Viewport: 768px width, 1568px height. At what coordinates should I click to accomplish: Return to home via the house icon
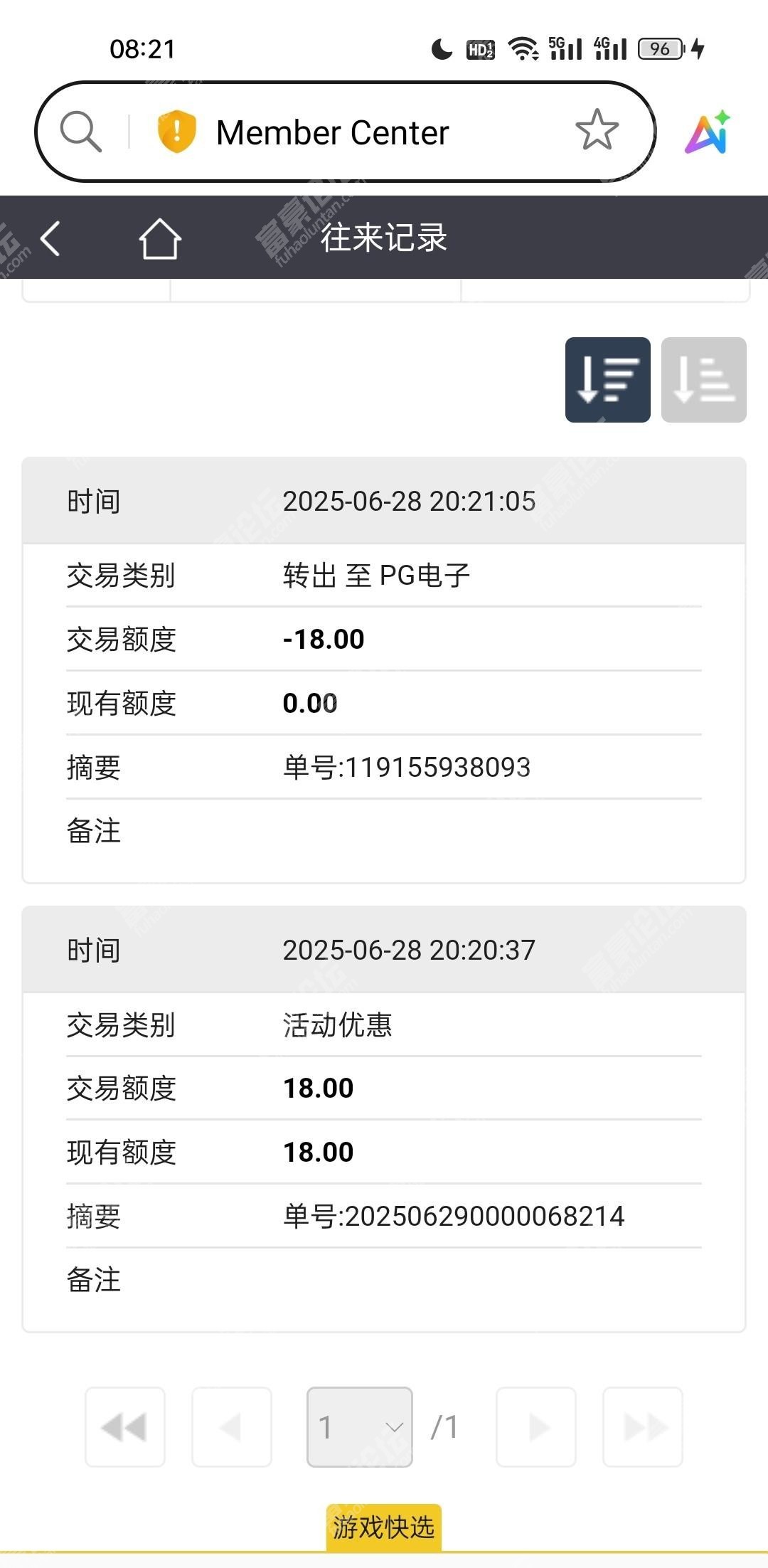pos(160,238)
